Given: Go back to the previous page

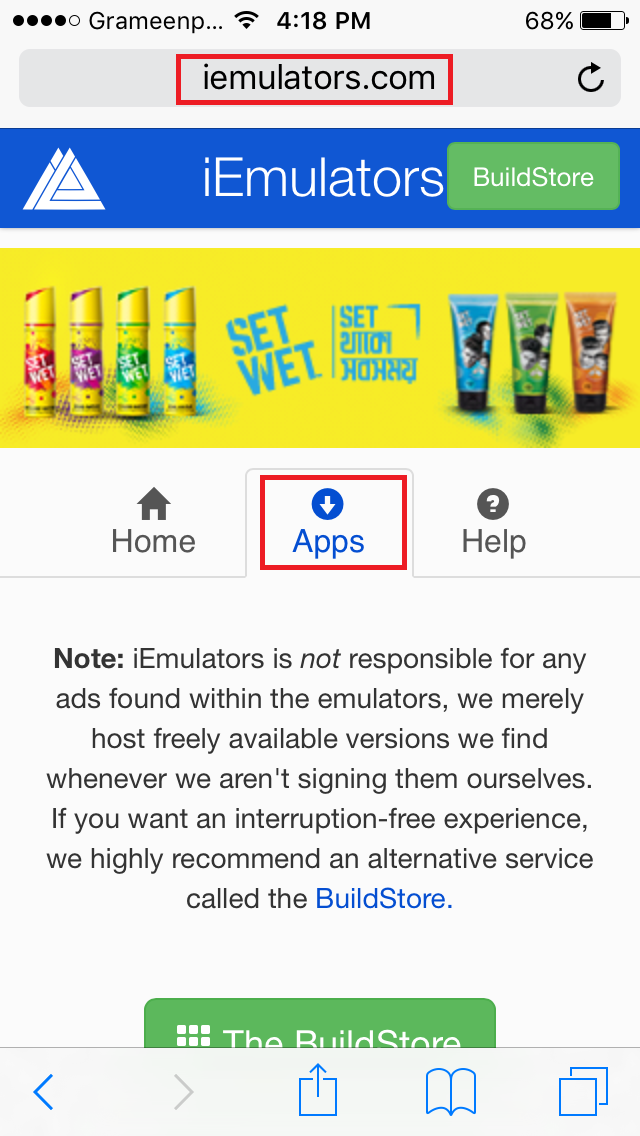Looking at the screenshot, I should (44, 1092).
